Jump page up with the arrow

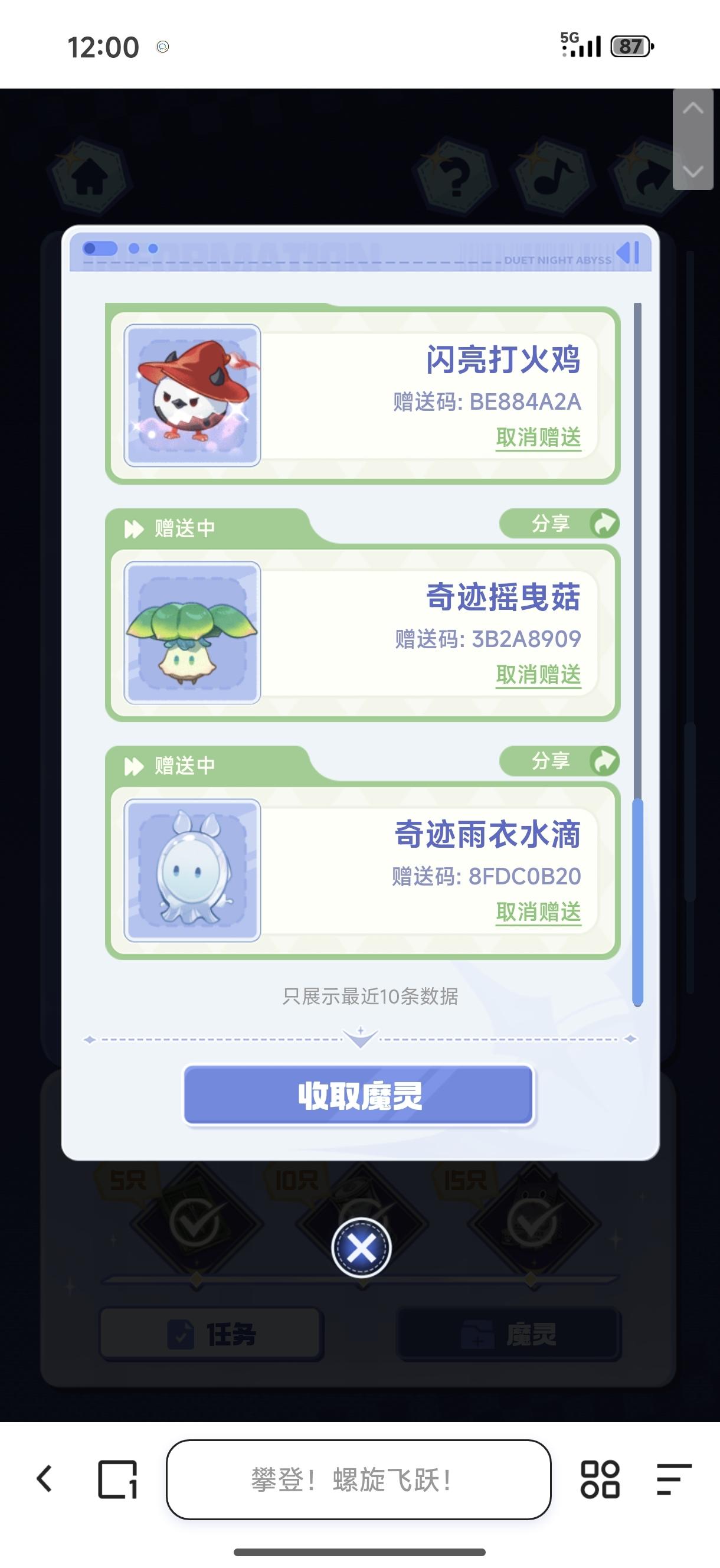coord(693,110)
